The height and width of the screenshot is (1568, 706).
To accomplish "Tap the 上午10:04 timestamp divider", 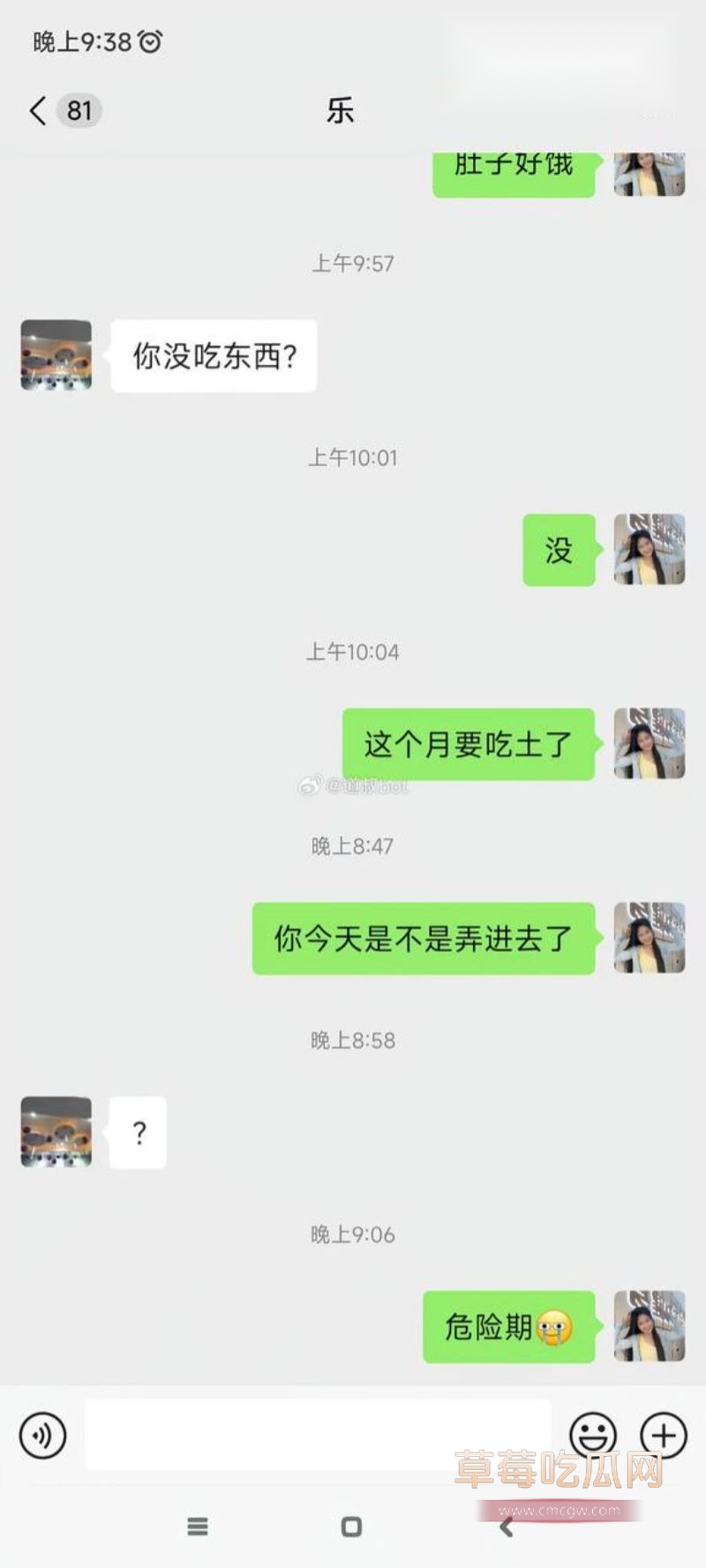I will click(x=353, y=652).
